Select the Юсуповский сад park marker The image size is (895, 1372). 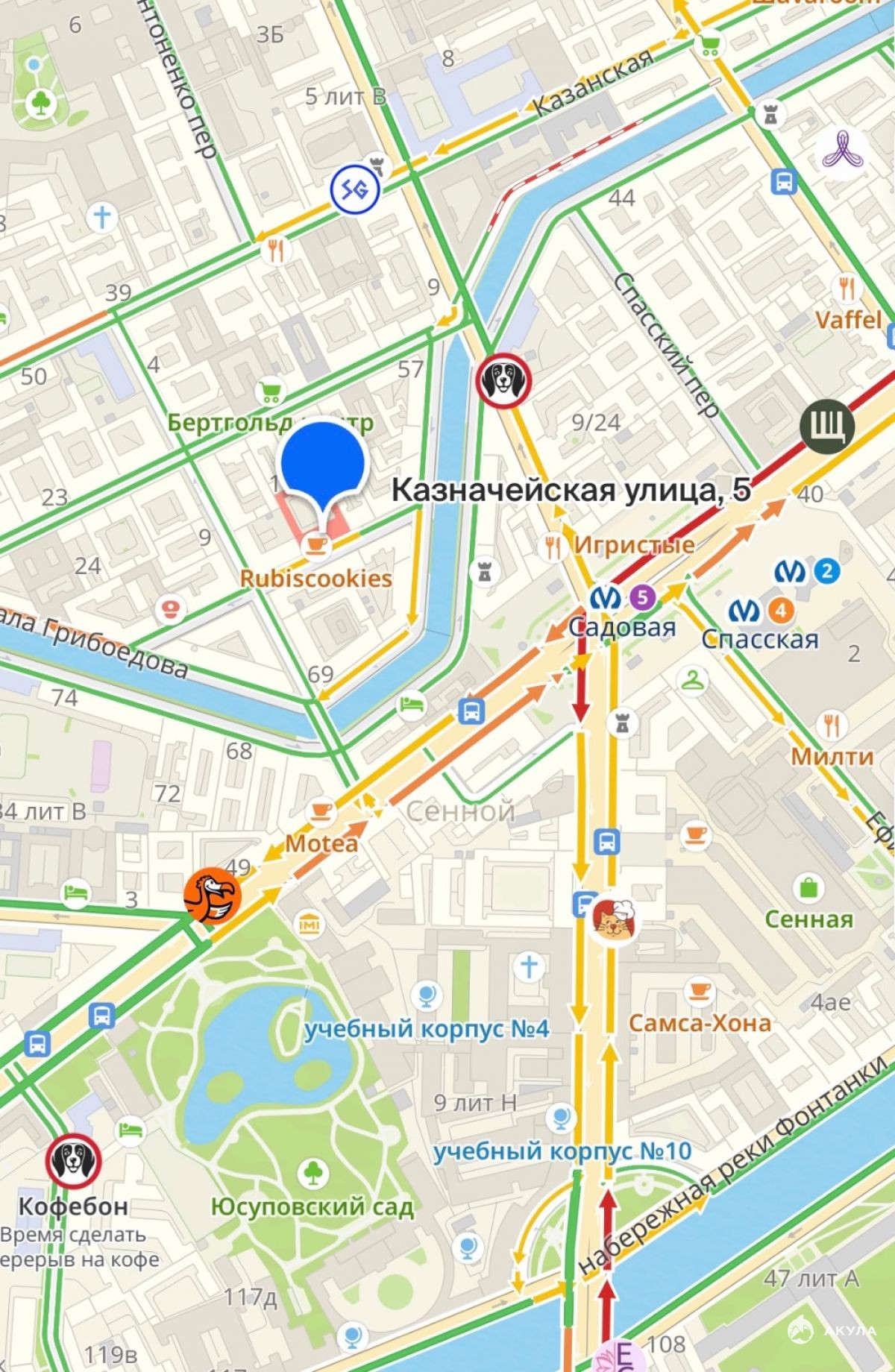(x=311, y=1173)
